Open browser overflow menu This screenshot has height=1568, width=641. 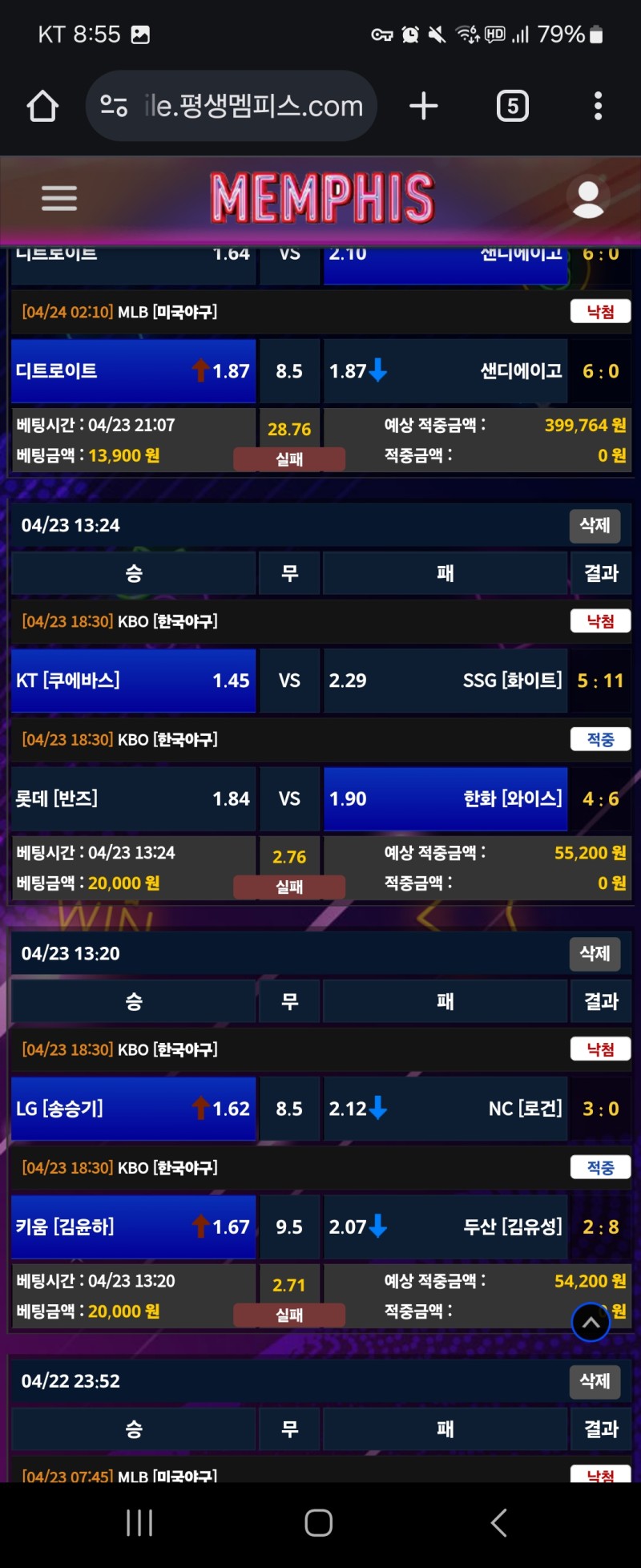tap(598, 106)
